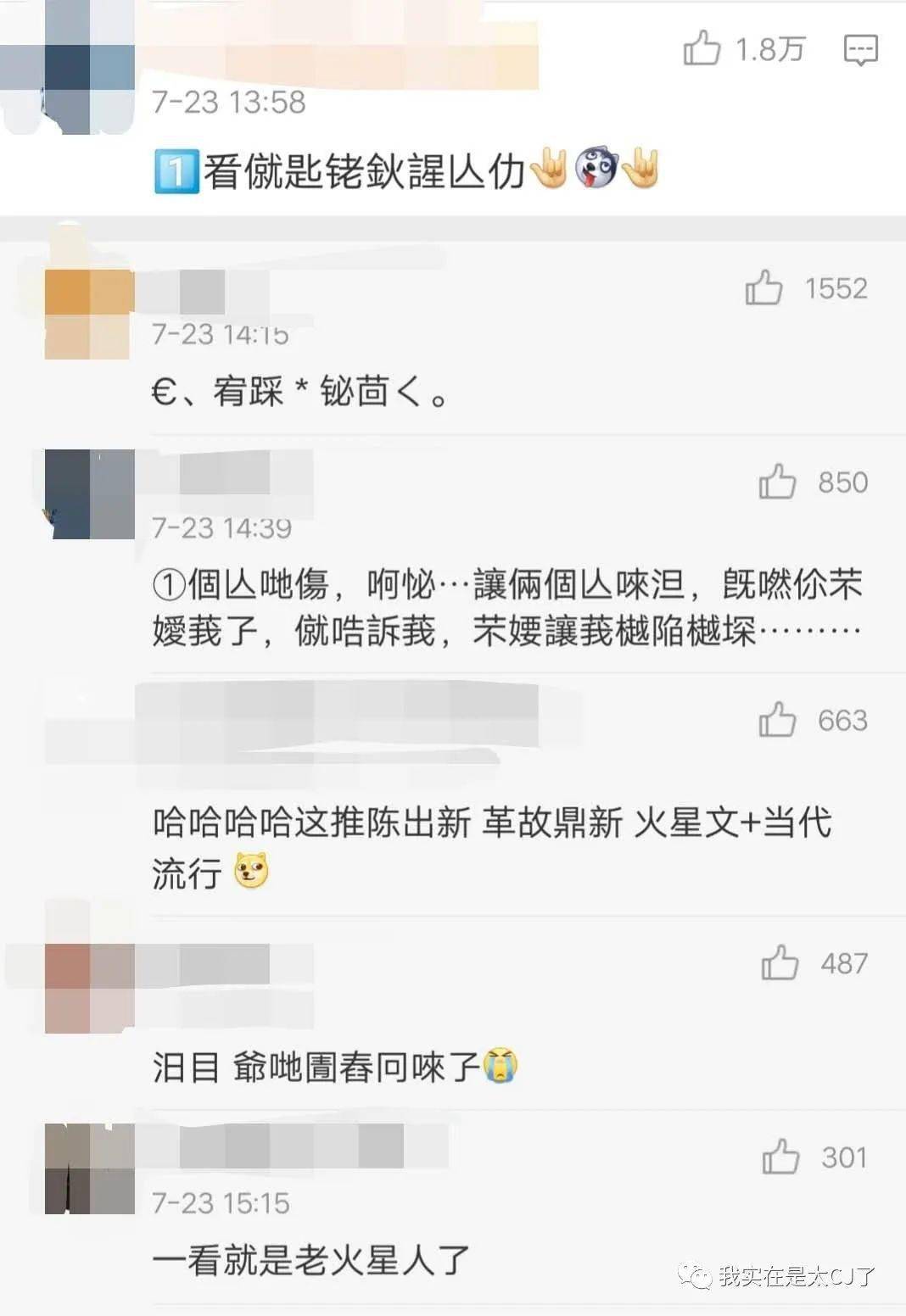Like the 火星文+当代流行 comment

776,721
